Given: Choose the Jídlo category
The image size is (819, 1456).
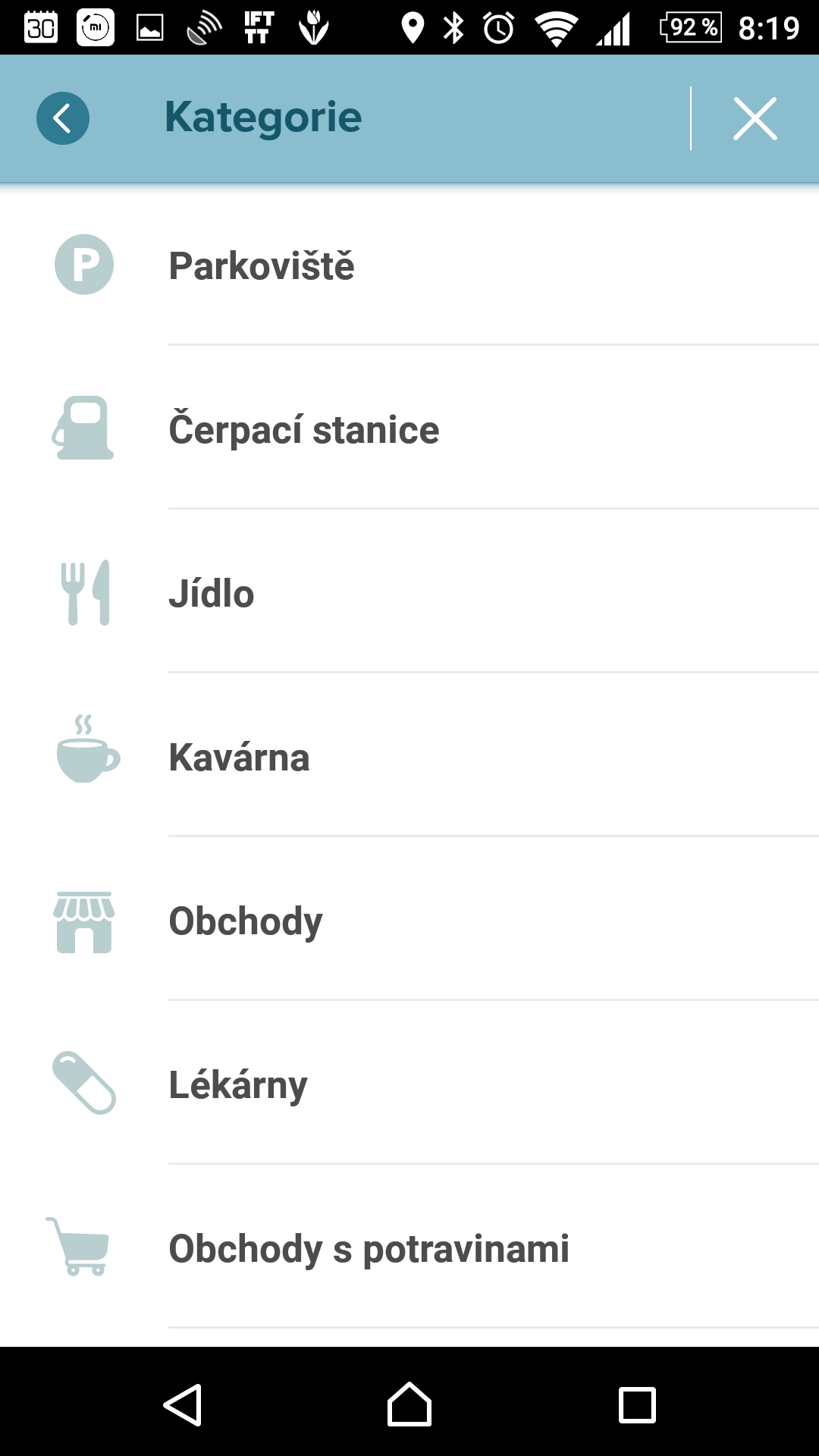Looking at the screenshot, I should pos(409,592).
